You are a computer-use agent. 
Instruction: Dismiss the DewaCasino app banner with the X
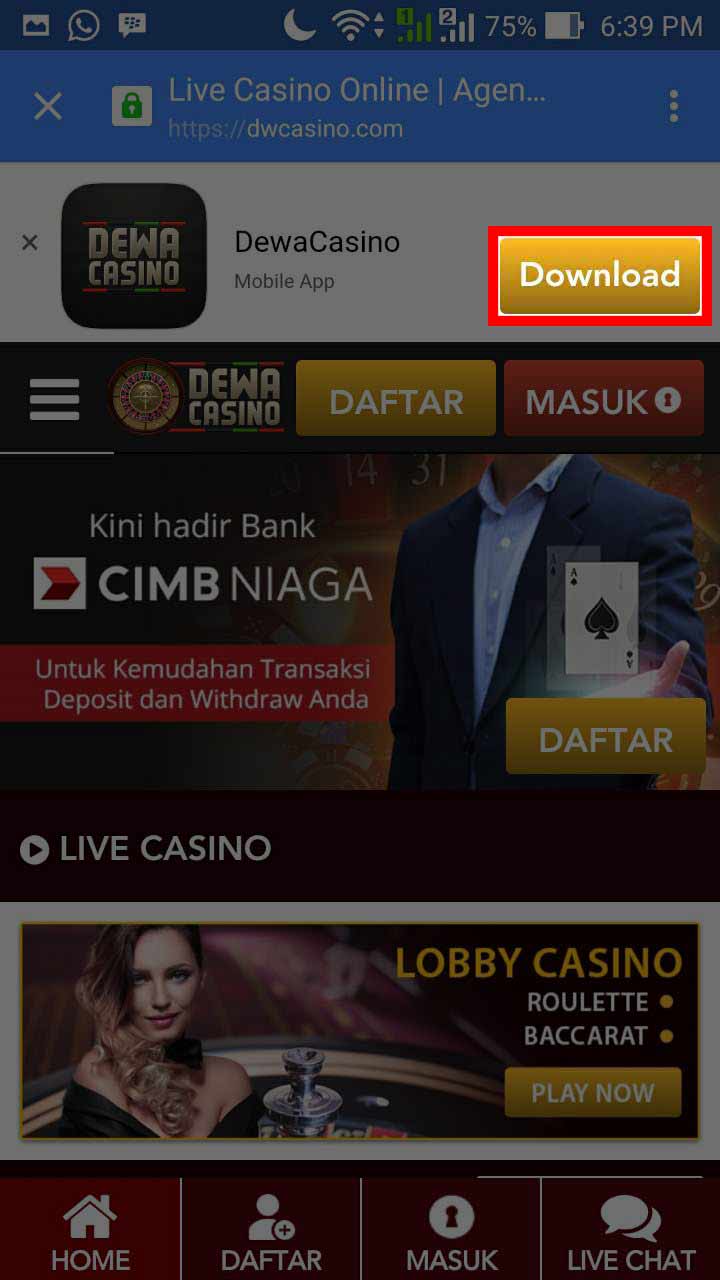pyautogui.click(x=30, y=243)
